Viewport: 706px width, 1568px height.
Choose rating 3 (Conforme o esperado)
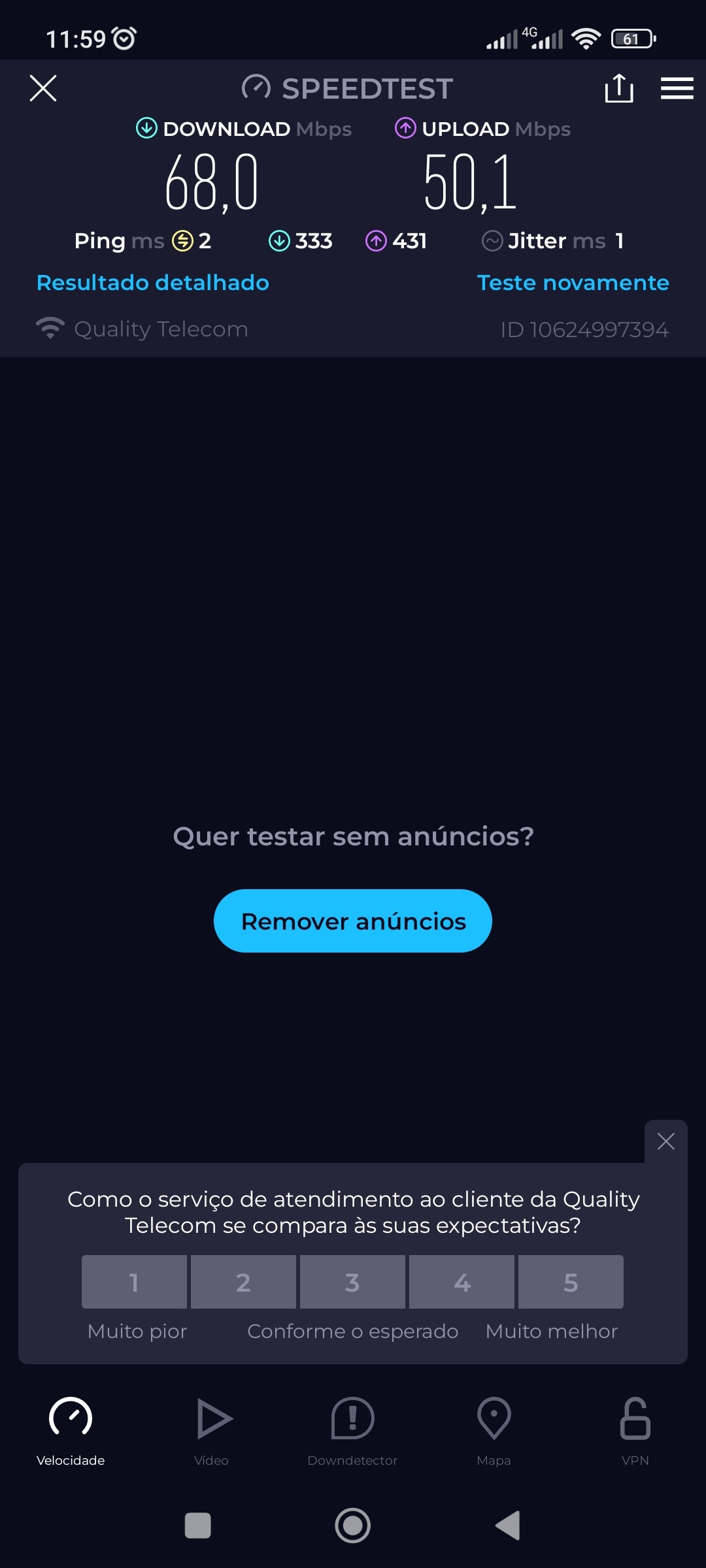tap(352, 1282)
